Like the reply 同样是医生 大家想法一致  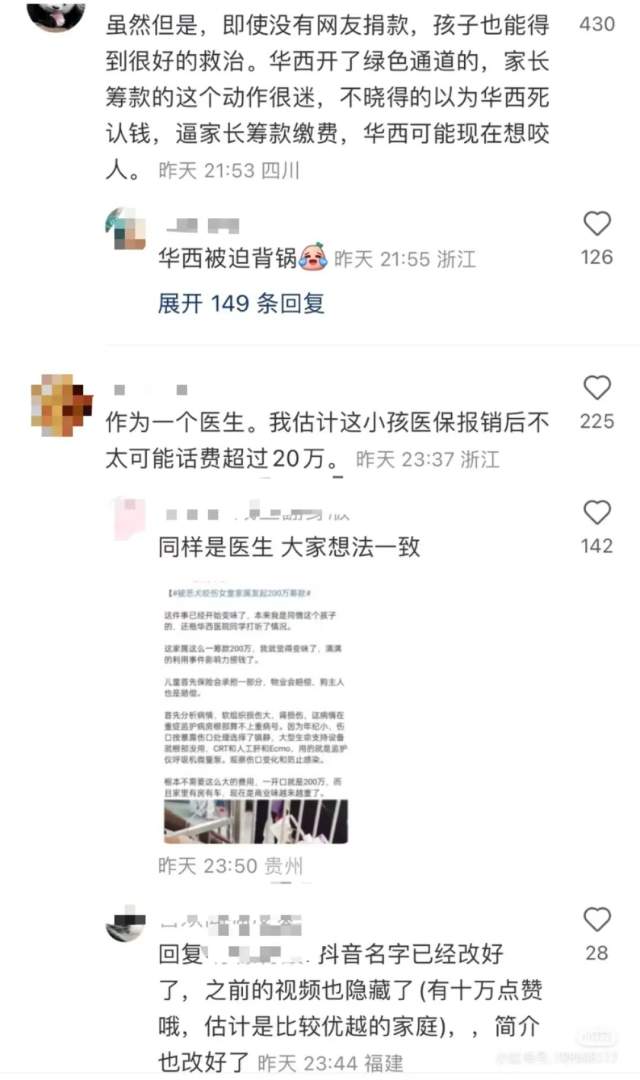coord(596,513)
